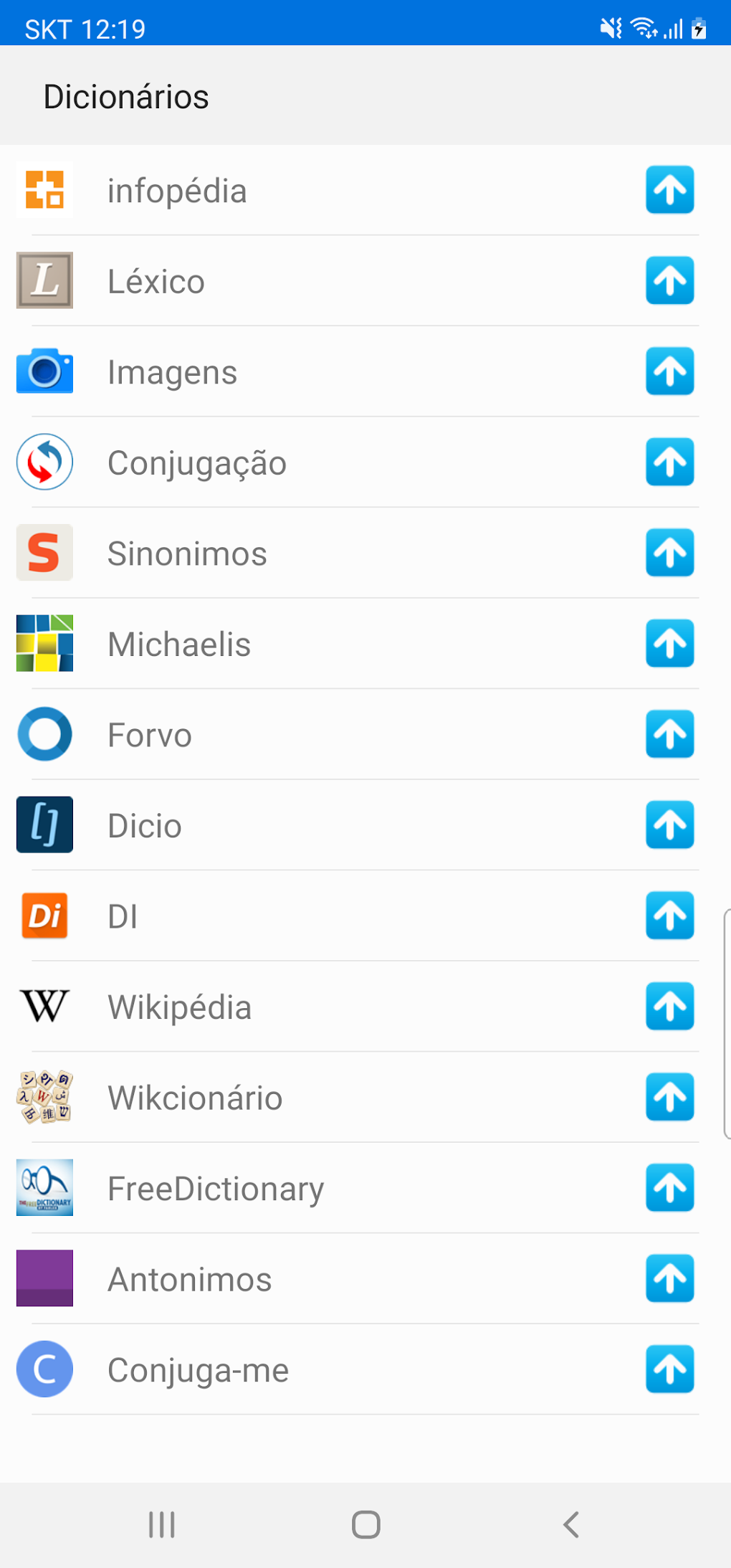Tap the orange DI icon
This screenshot has width=731, height=1568.
tap(44, 916)
